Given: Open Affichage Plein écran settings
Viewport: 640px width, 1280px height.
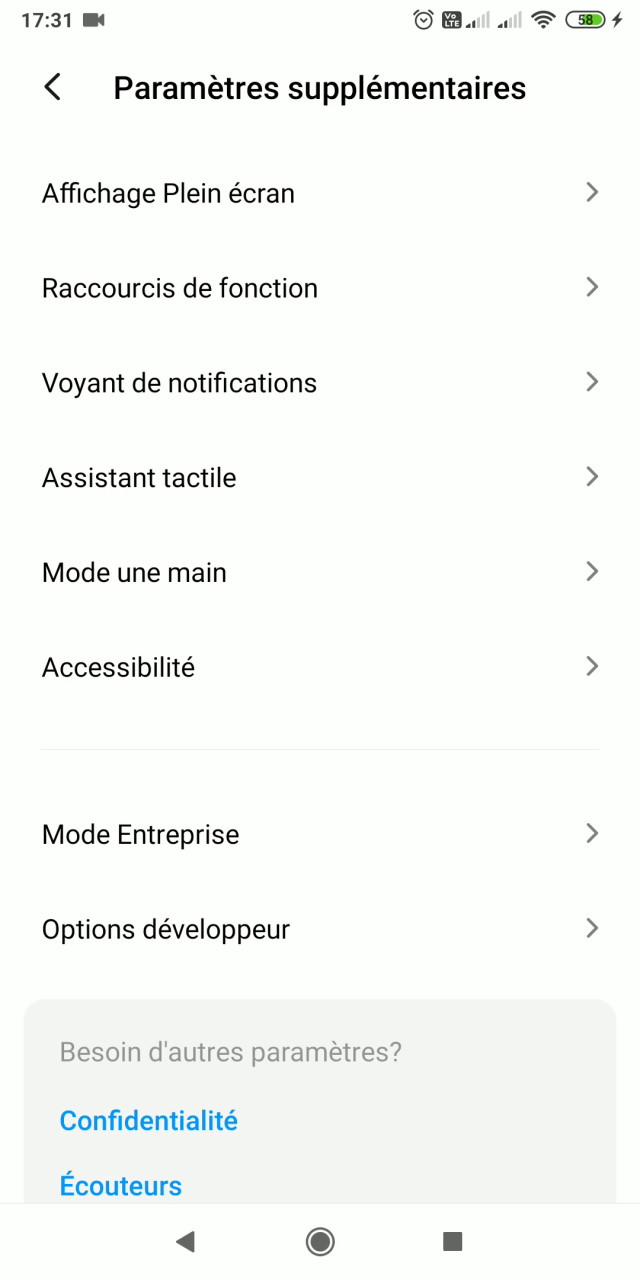Looking at the screenshot, I should click(x=320, y=193).
